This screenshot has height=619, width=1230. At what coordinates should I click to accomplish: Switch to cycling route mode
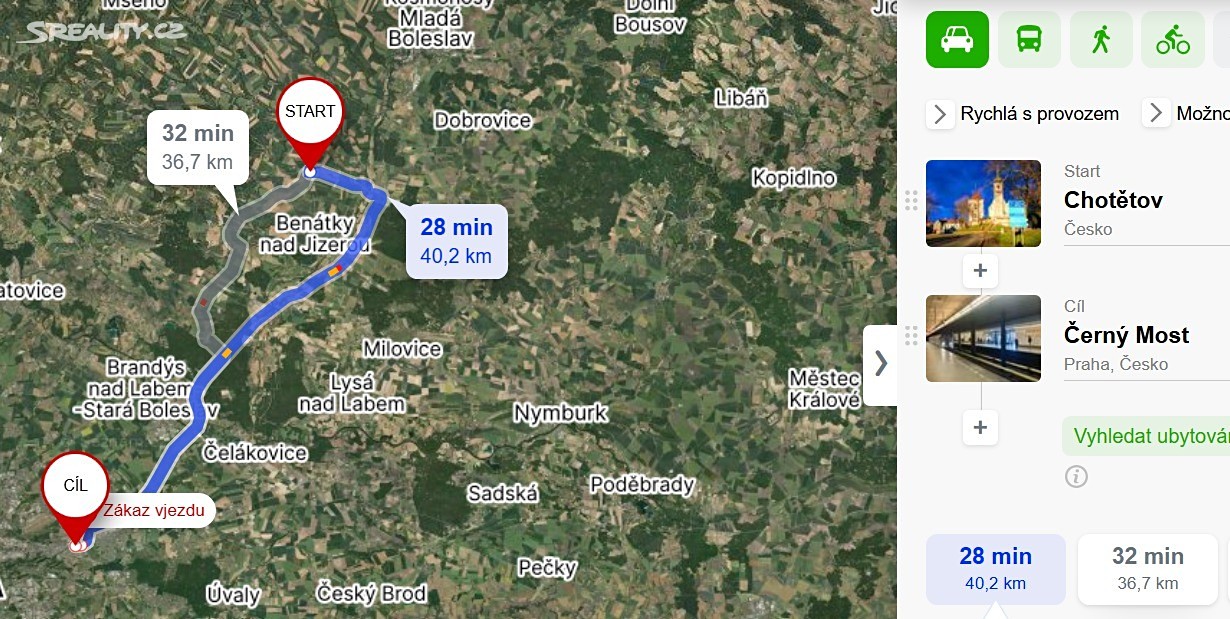point(1172,40)
